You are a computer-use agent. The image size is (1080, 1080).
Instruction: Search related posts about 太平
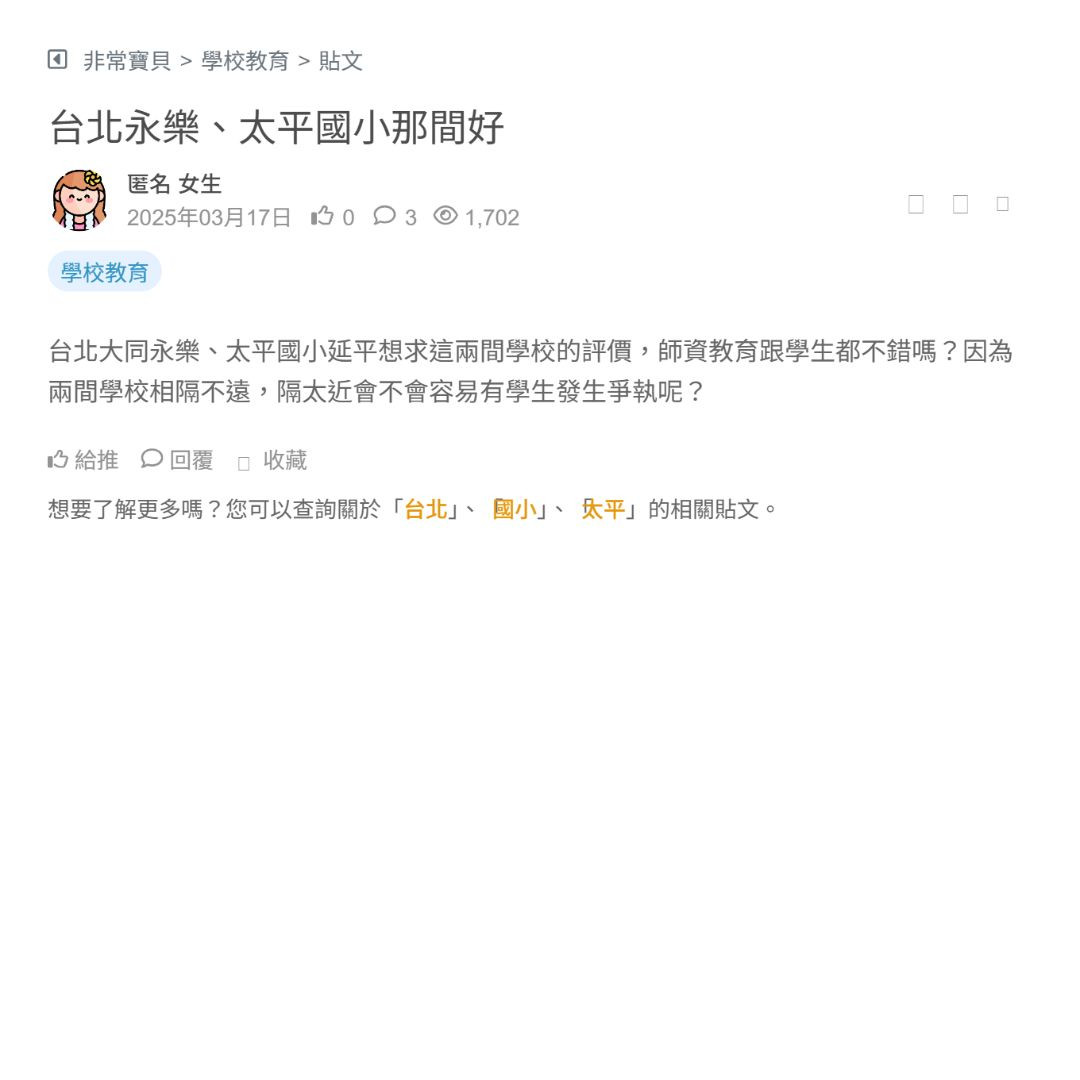click(603, 509)
